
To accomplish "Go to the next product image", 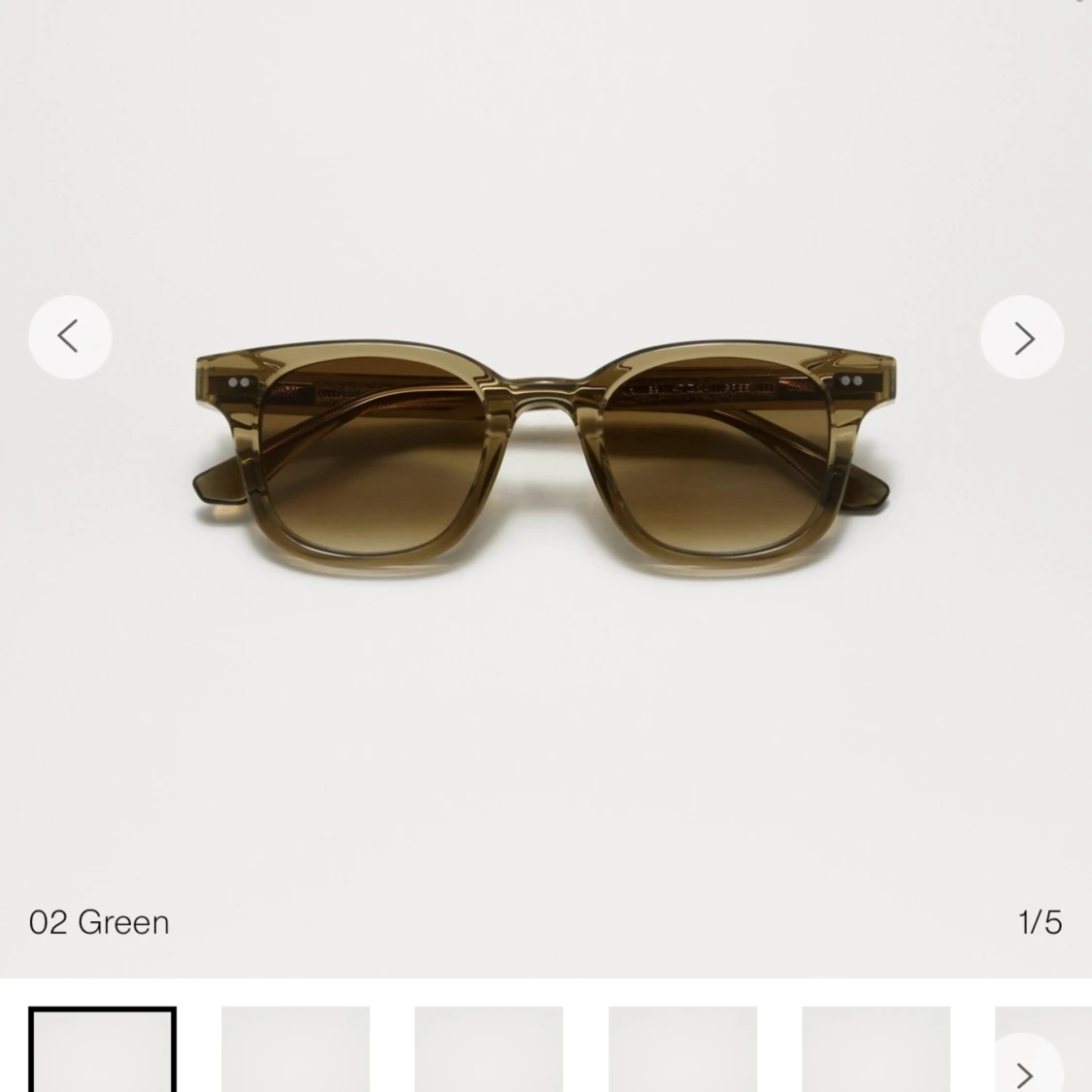I will 1022,337.
